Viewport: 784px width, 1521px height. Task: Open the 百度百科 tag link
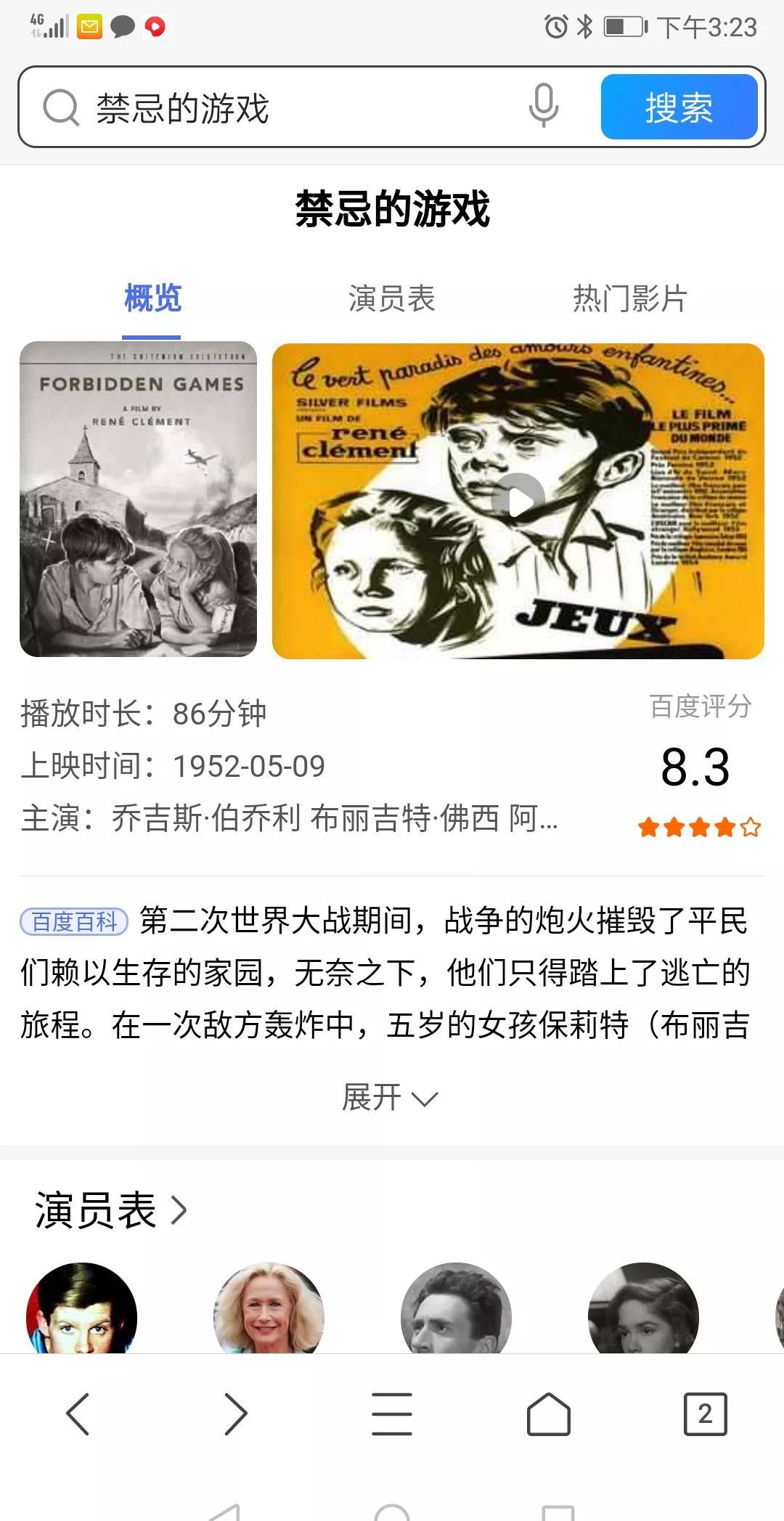[74, 921]
